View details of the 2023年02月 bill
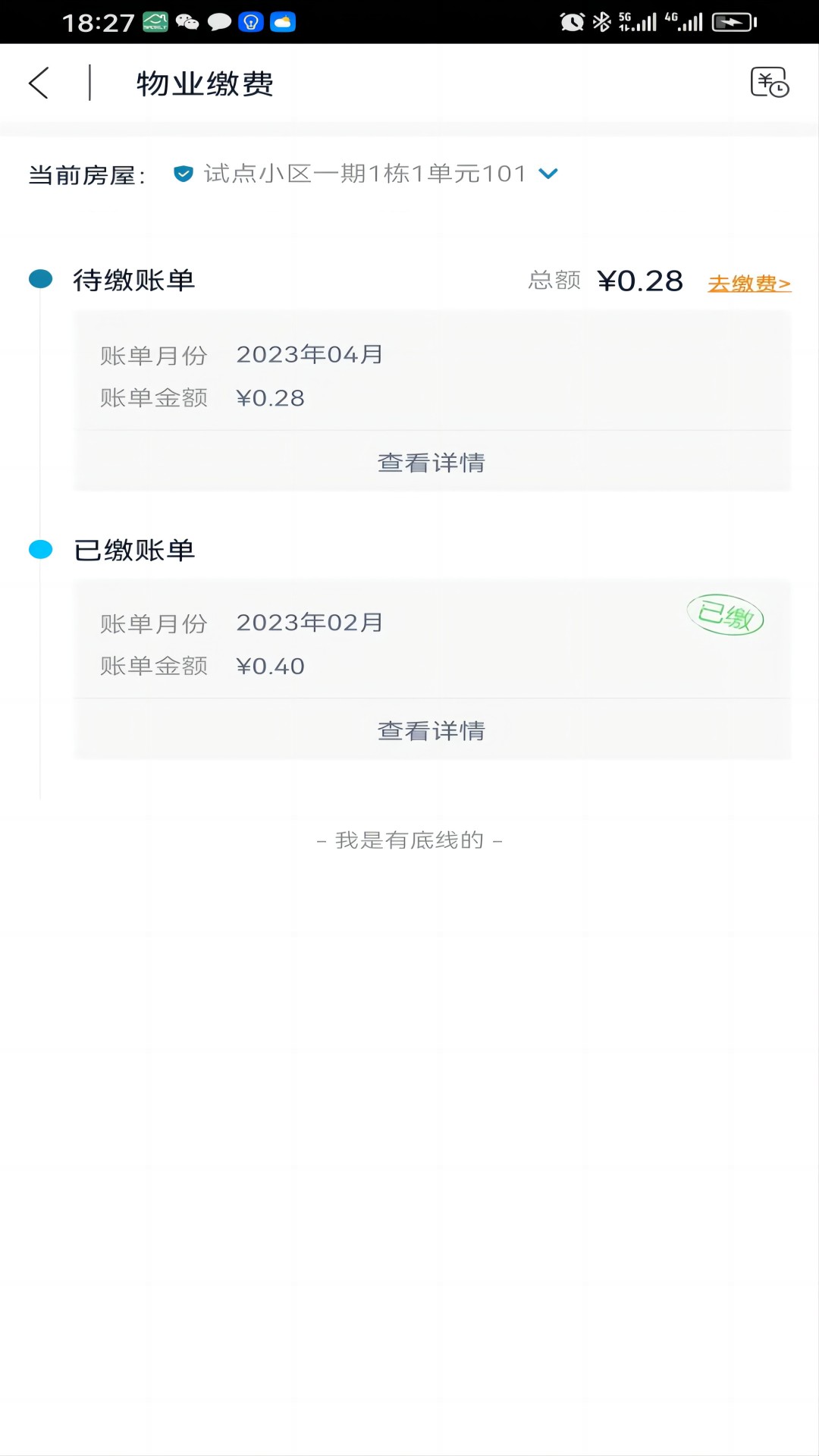The height and width of the screenshot is (1456, 819). click(x=431, y=730)
